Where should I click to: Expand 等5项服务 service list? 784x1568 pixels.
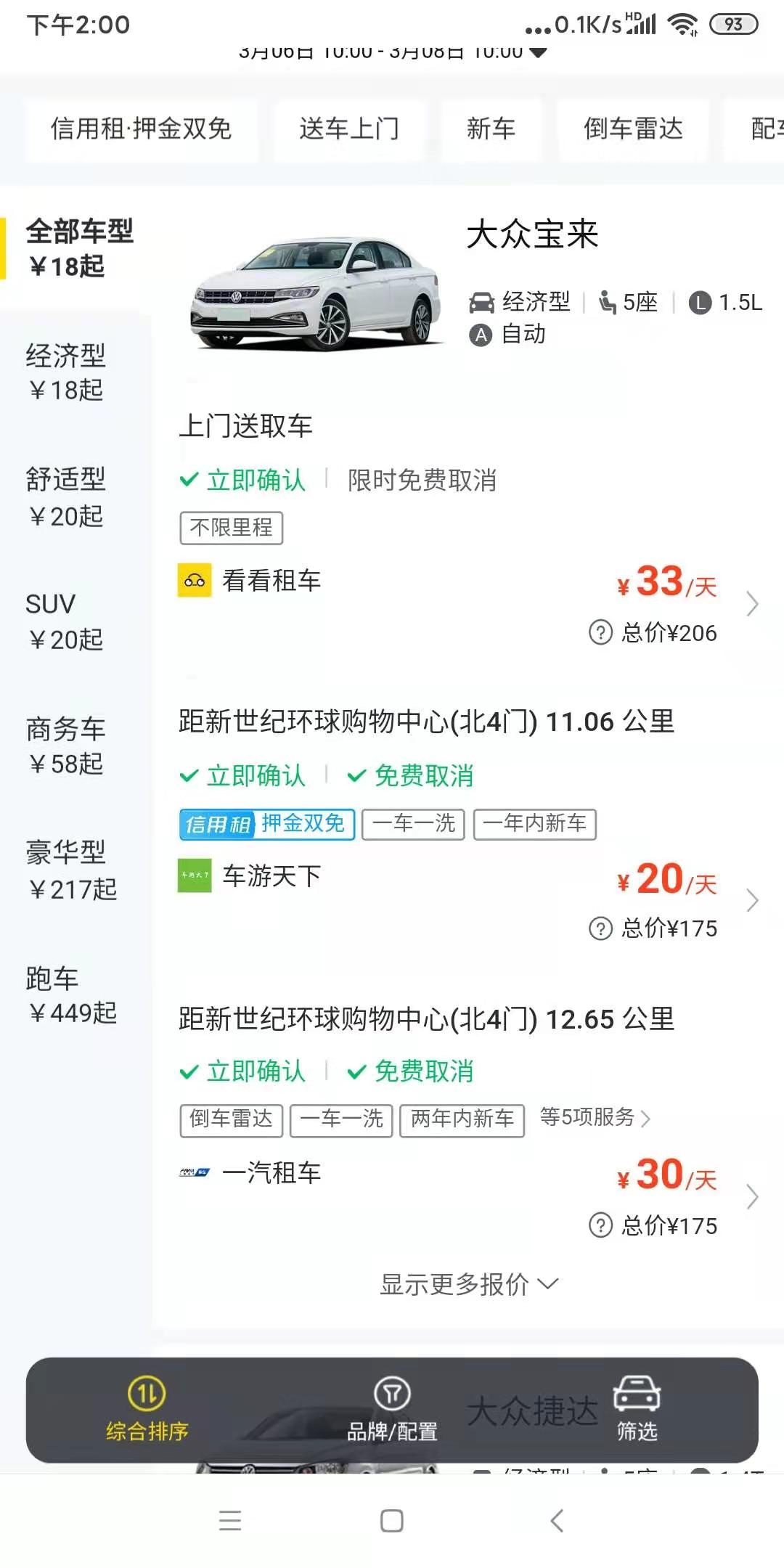595,1118
